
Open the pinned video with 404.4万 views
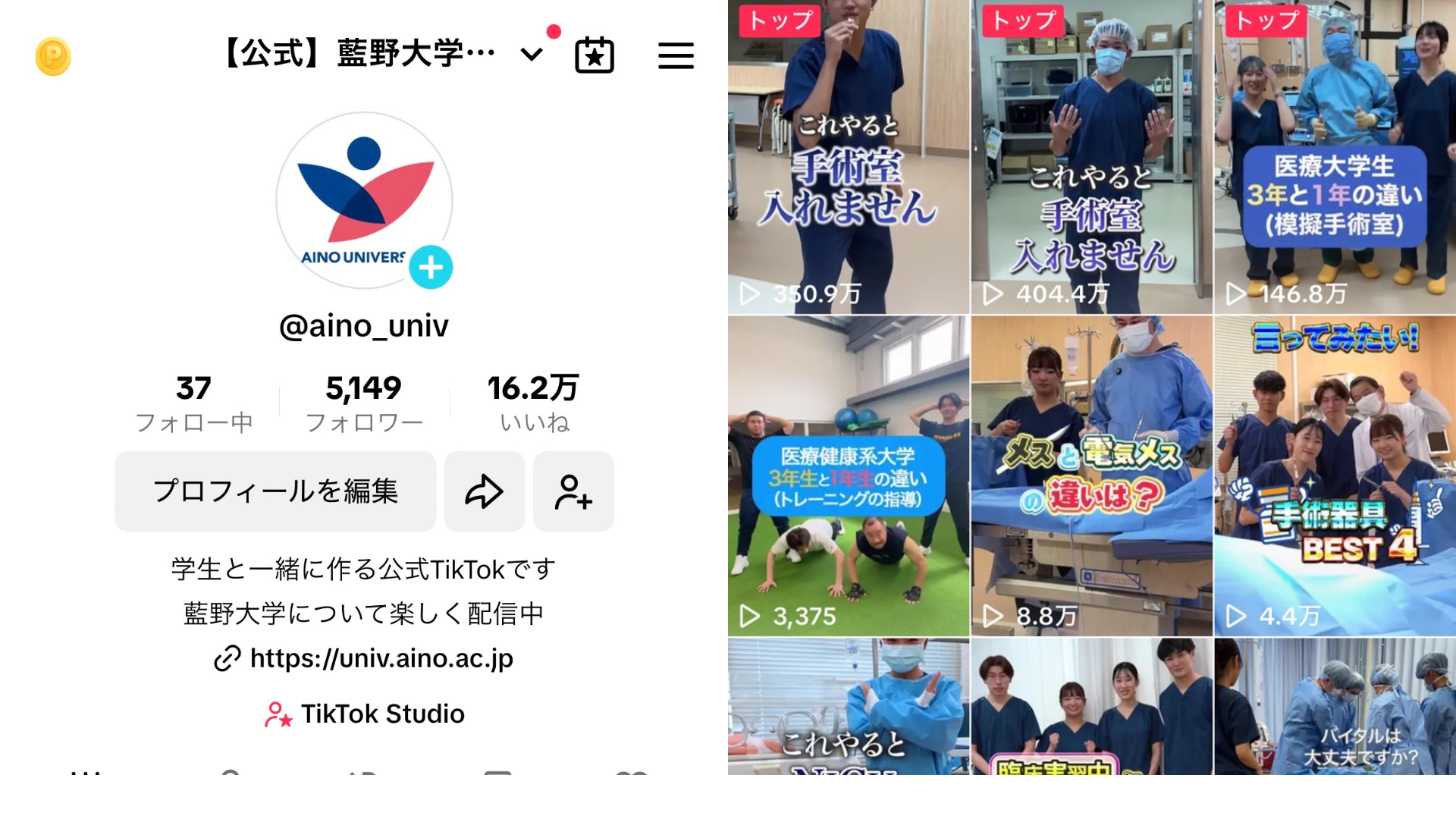[1091, 157]
